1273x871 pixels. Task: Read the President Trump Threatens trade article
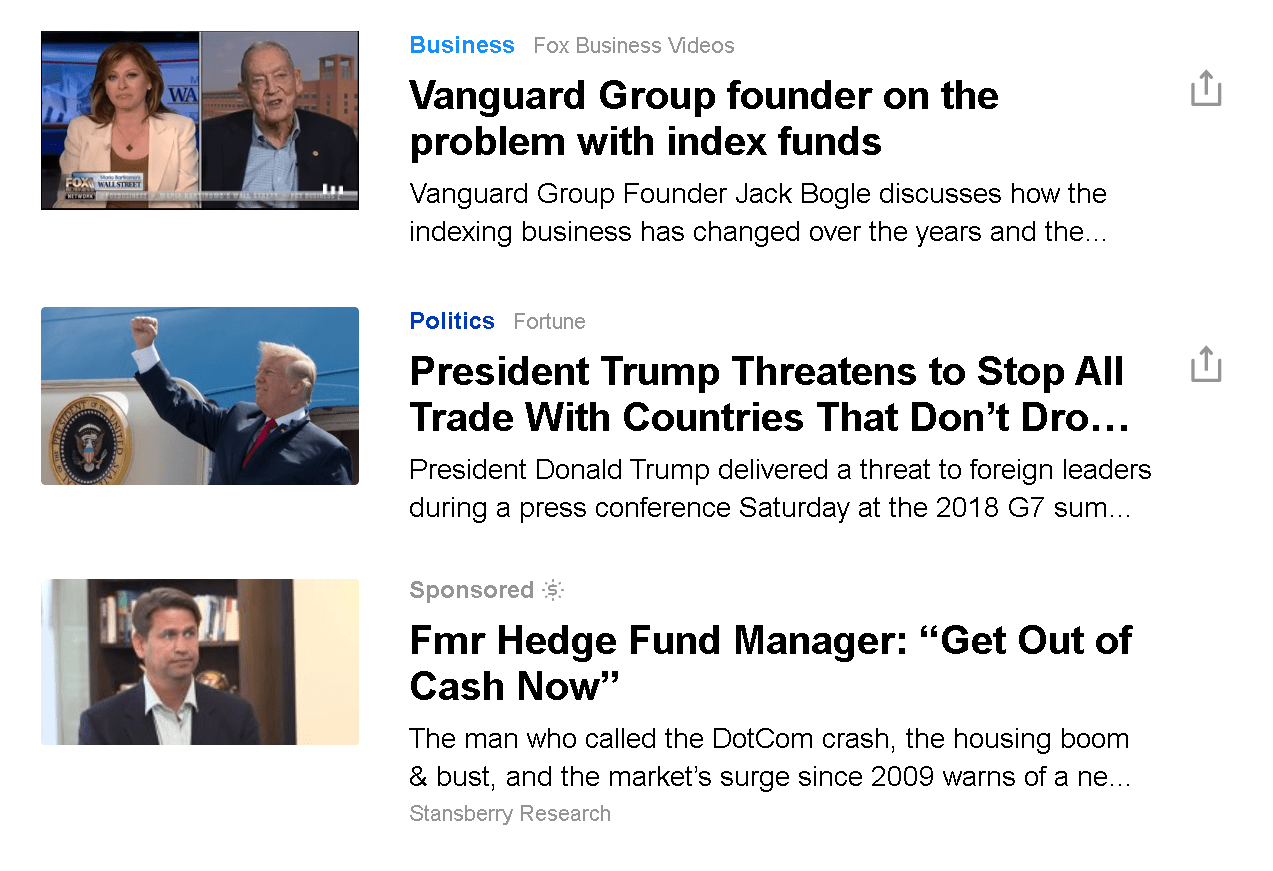click(768, 394)
